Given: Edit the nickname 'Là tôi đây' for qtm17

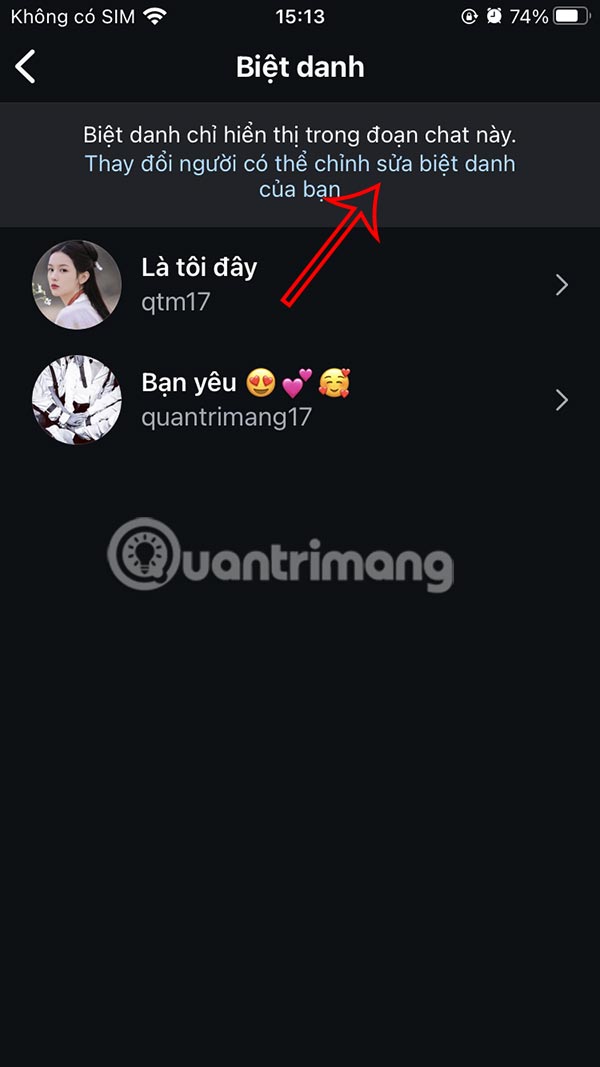Looking at the screenshot, I should pos(300,285).
